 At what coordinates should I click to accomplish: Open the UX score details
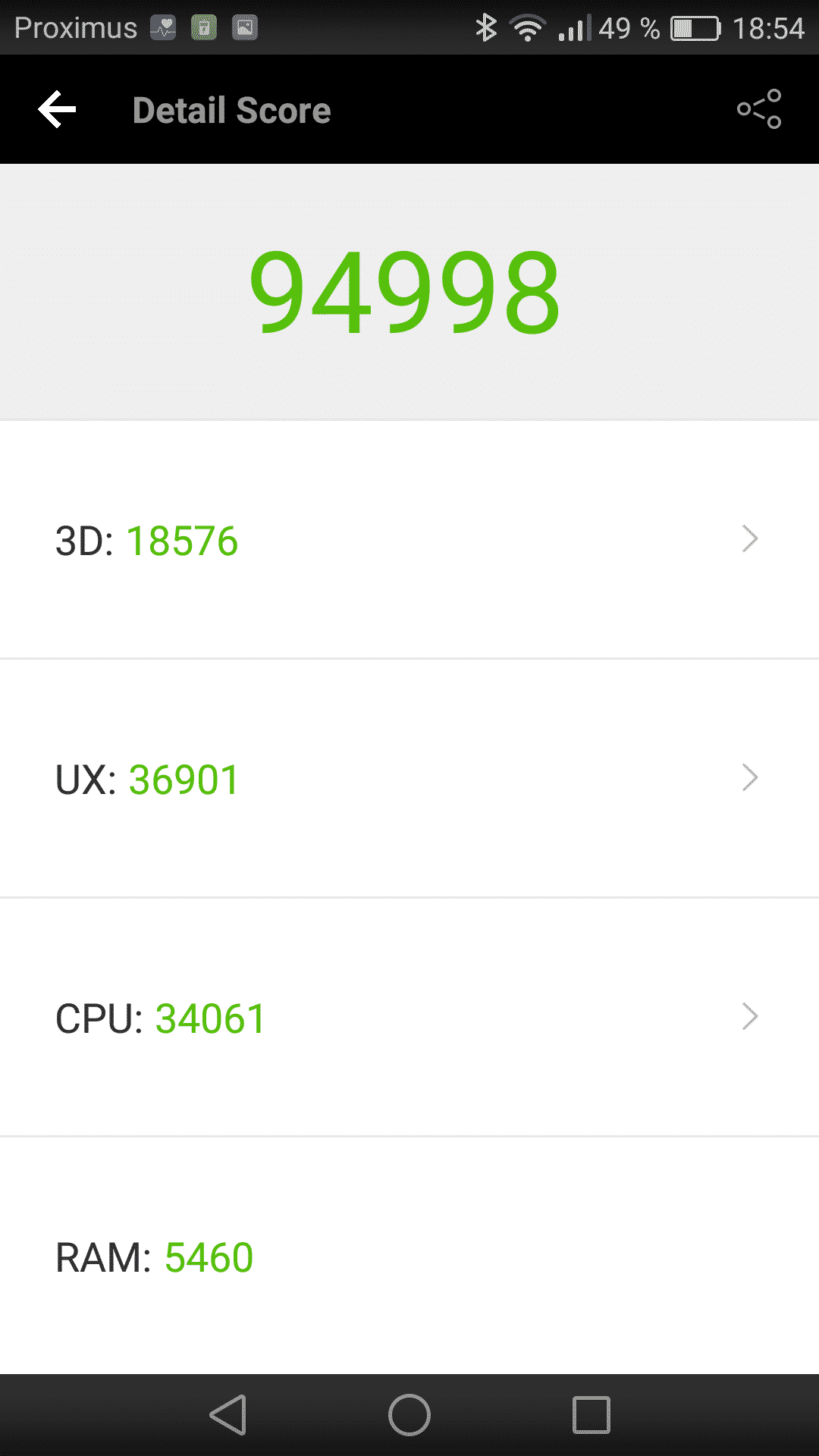coord(409,779)
